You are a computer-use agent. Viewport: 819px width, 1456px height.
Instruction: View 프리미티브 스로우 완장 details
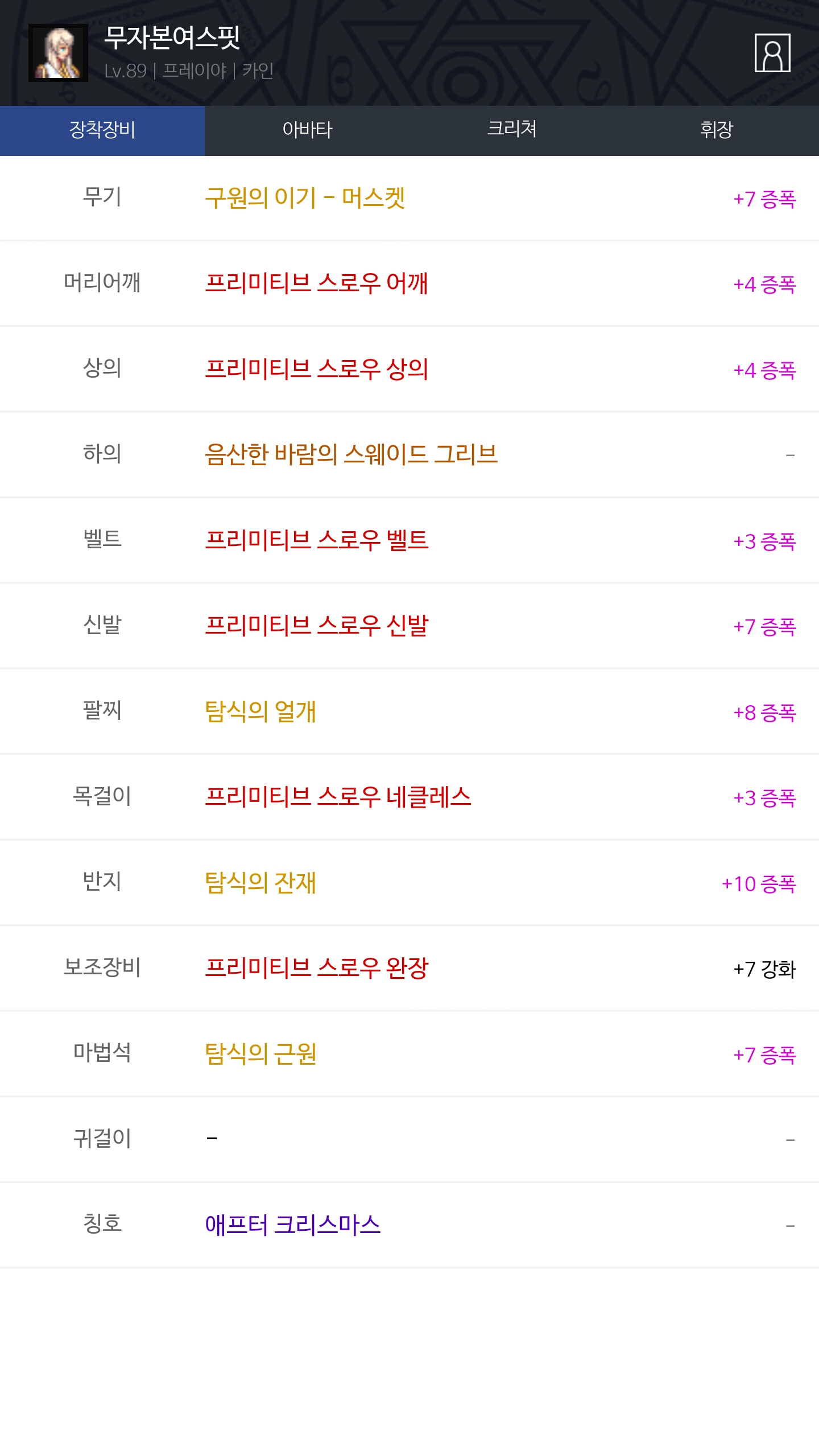click(x=409, y=968)
